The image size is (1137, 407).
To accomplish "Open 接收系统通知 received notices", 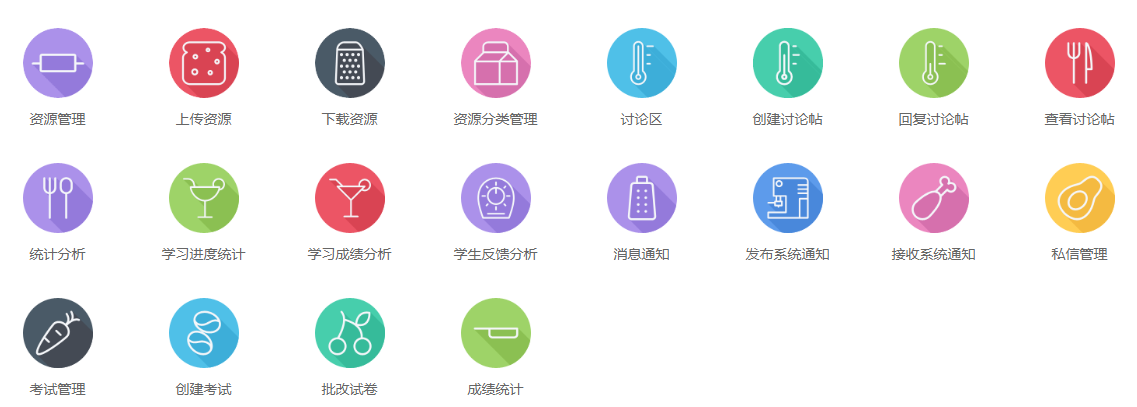I will click(x=934, y=198).
